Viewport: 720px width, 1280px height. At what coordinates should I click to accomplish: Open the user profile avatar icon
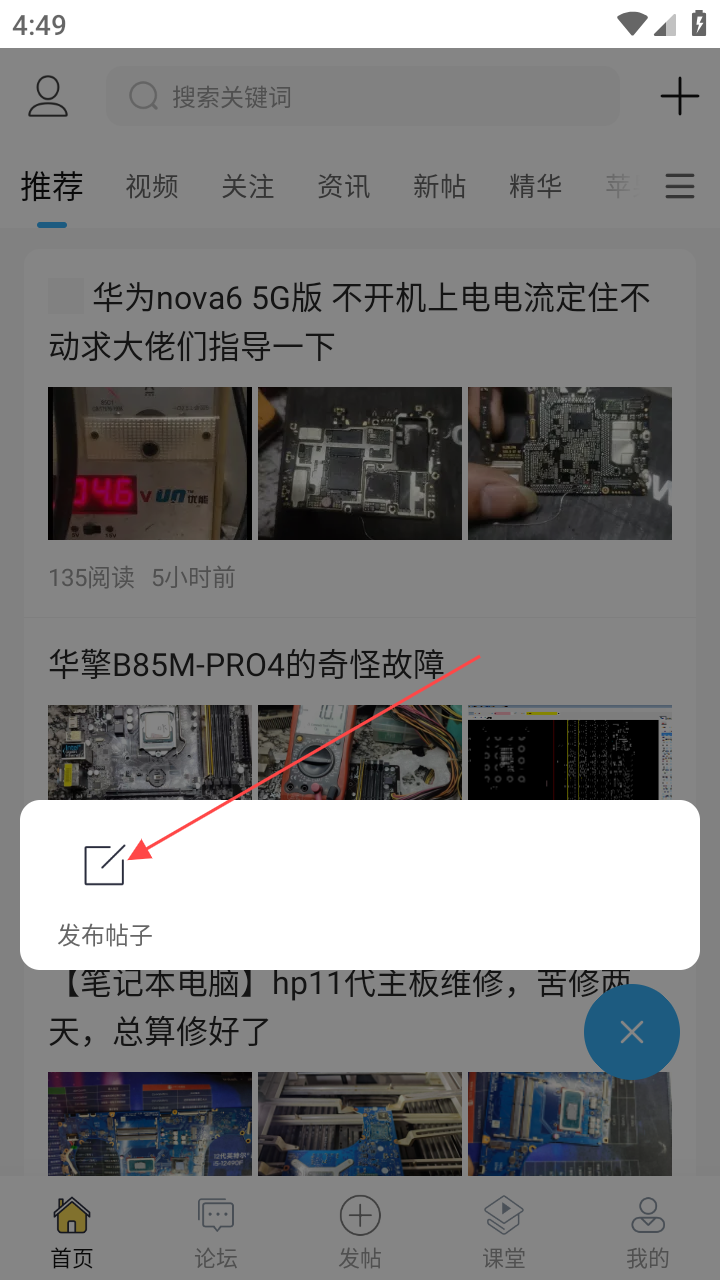48,97
